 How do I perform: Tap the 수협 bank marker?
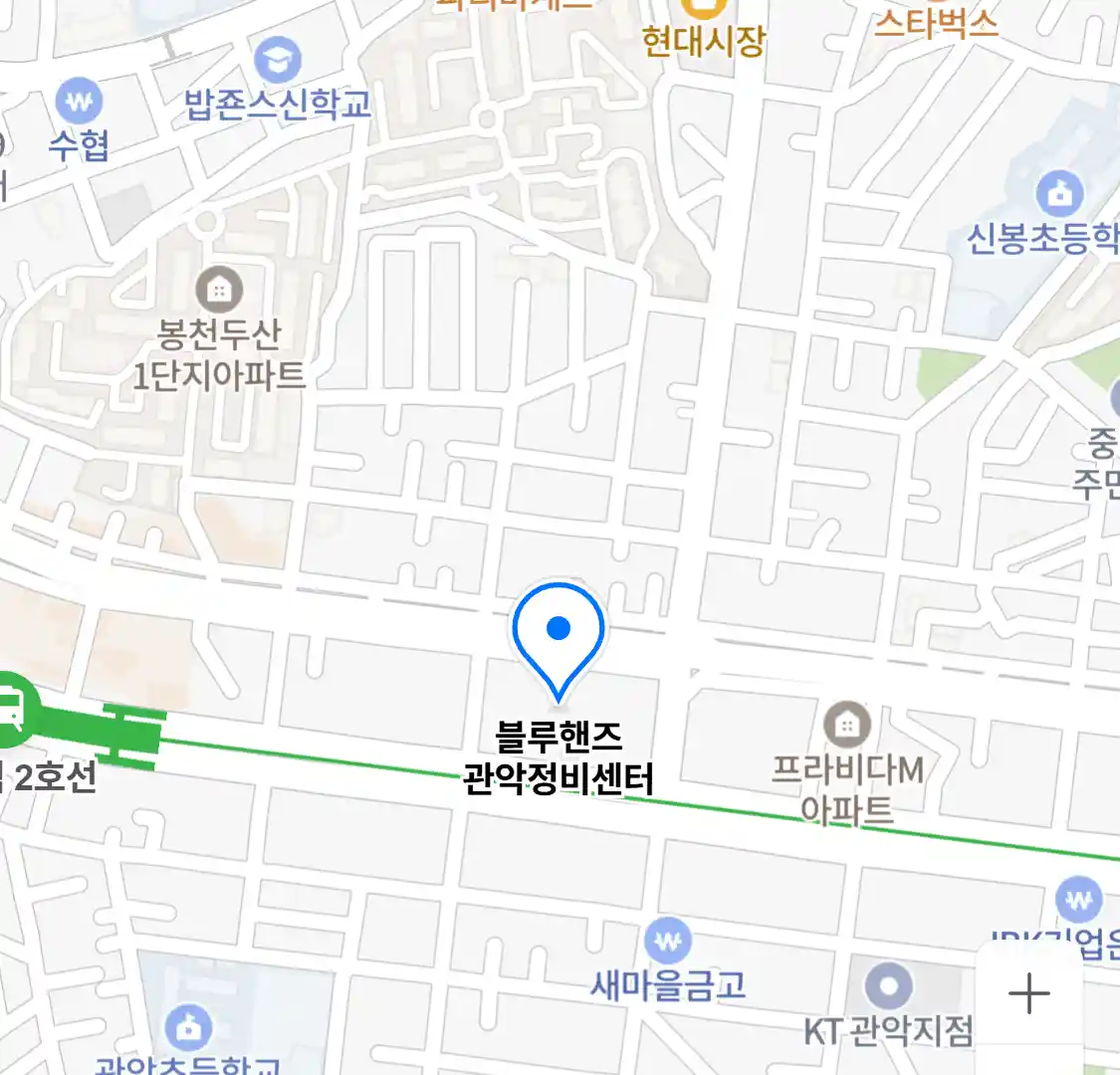pyautogui.click(x=80, y=101)
